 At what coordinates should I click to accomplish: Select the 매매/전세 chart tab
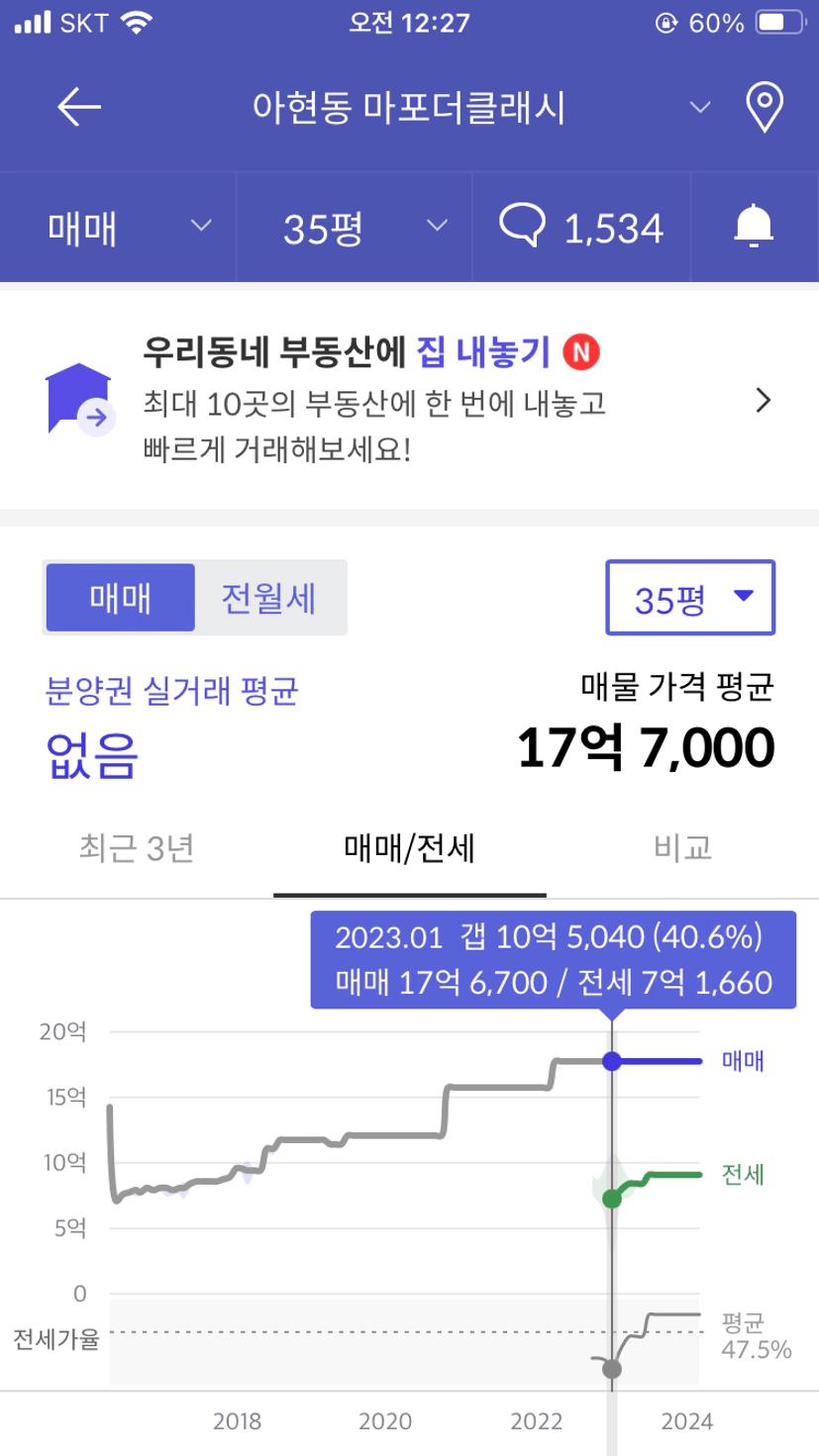409,848
